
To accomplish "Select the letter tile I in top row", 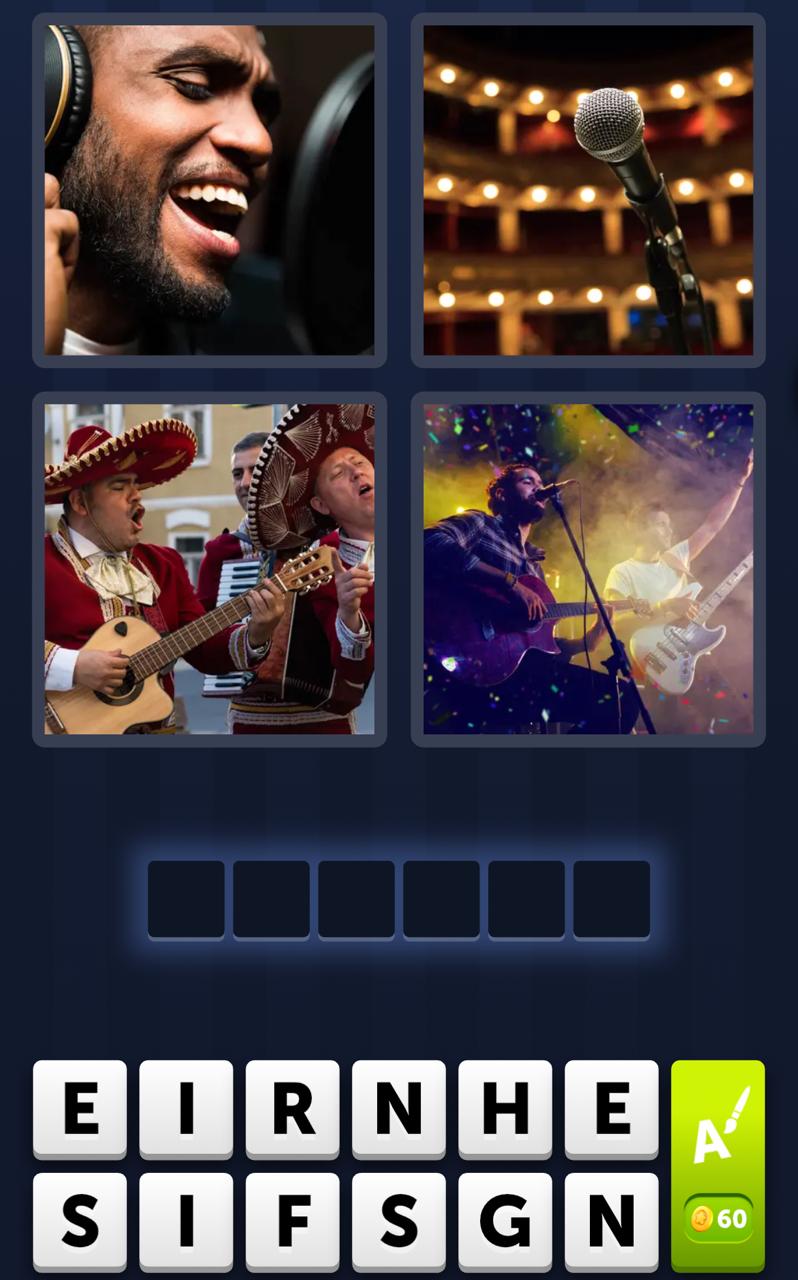I will tap(186, 1110).
